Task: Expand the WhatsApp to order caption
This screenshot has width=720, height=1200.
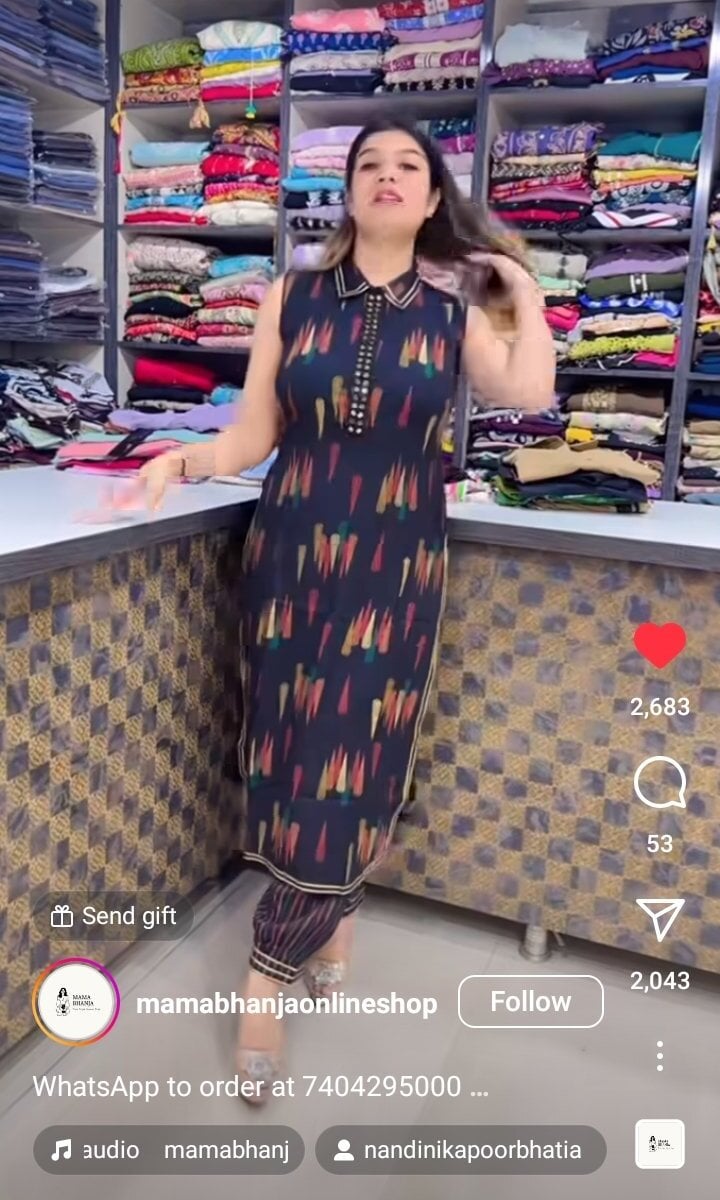Action: (260, 1087)
